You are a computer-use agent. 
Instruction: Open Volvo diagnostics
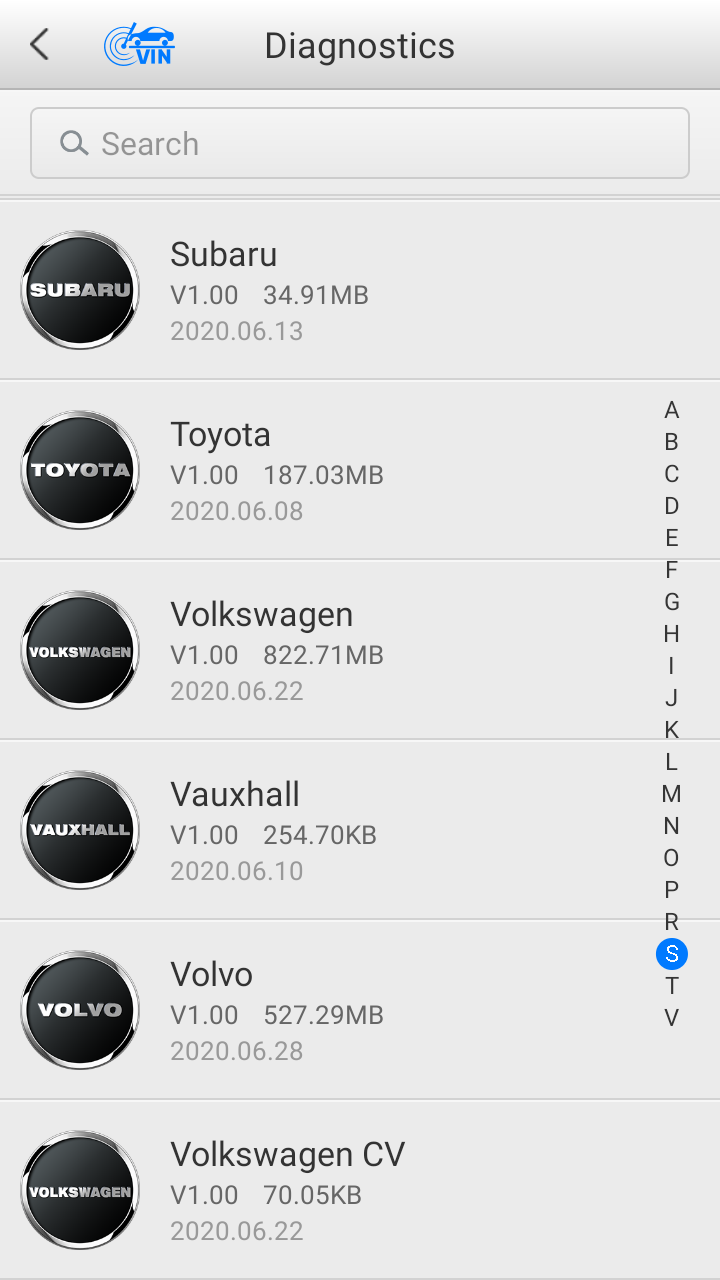[330, 1010]
